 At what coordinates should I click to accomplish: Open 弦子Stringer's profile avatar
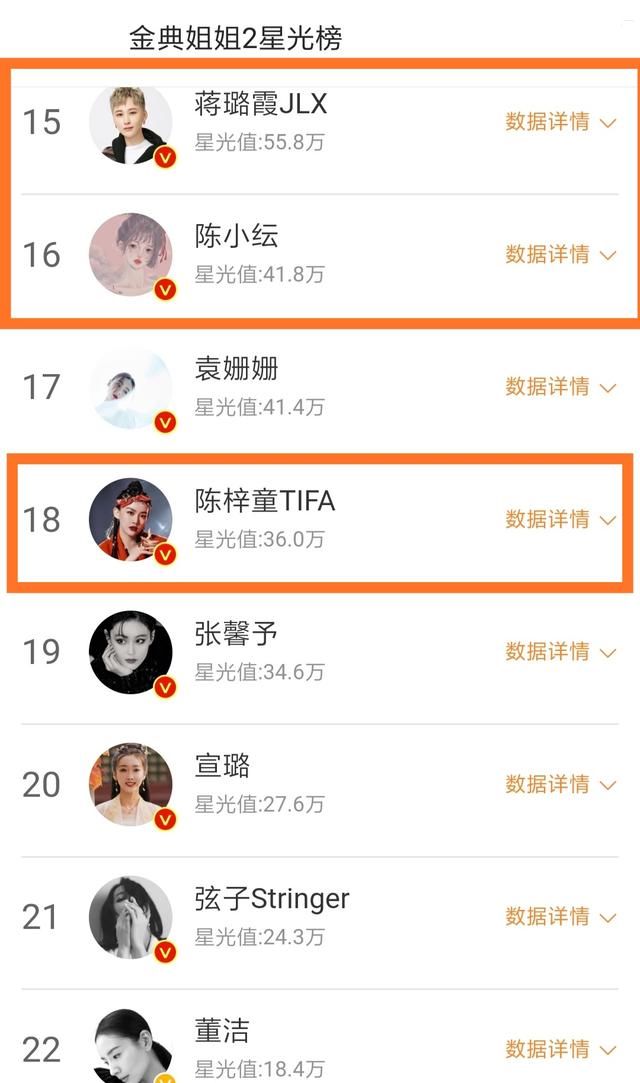click(x=131, y=917)
